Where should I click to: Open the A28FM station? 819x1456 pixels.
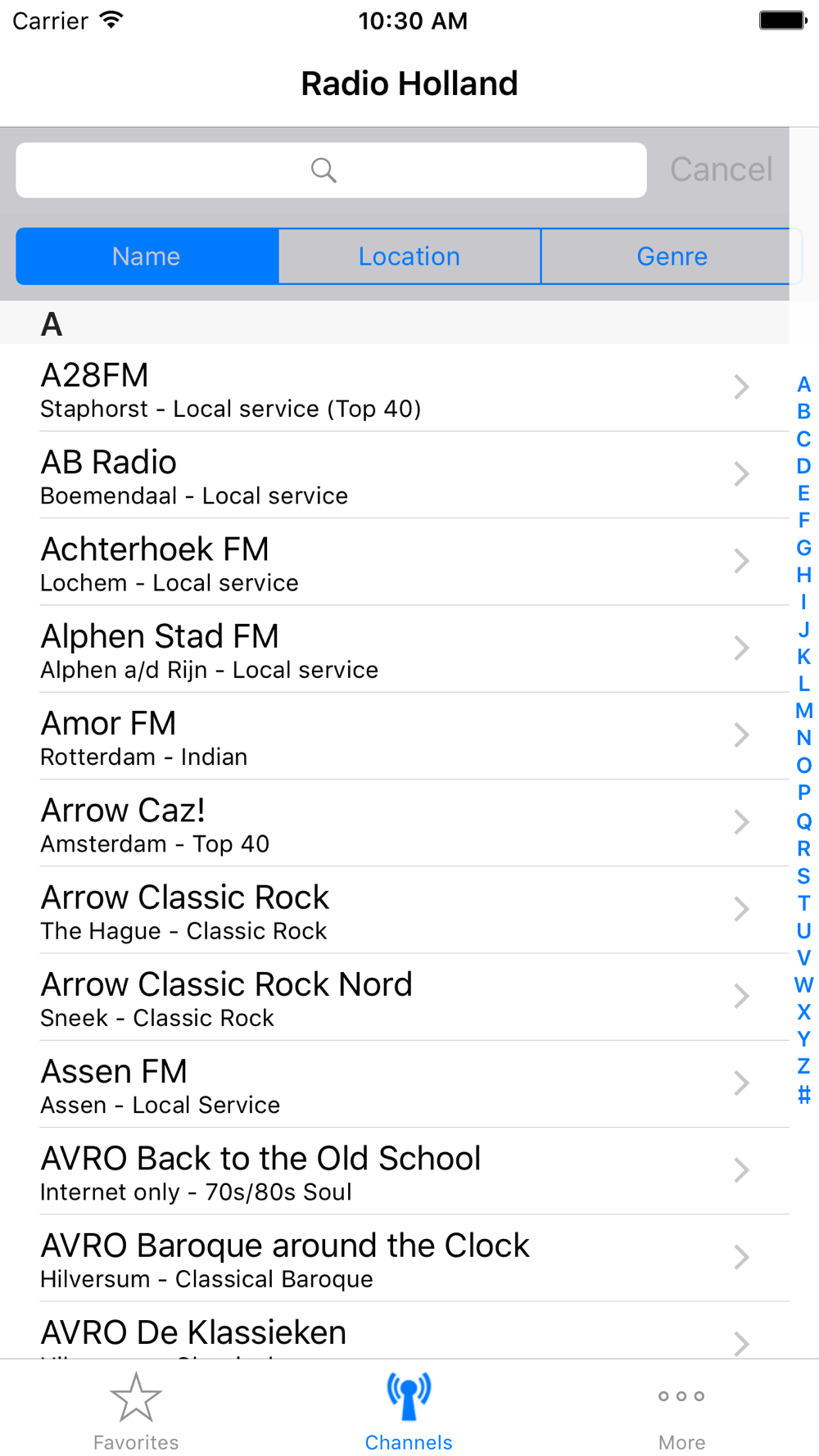coord(395,388)
